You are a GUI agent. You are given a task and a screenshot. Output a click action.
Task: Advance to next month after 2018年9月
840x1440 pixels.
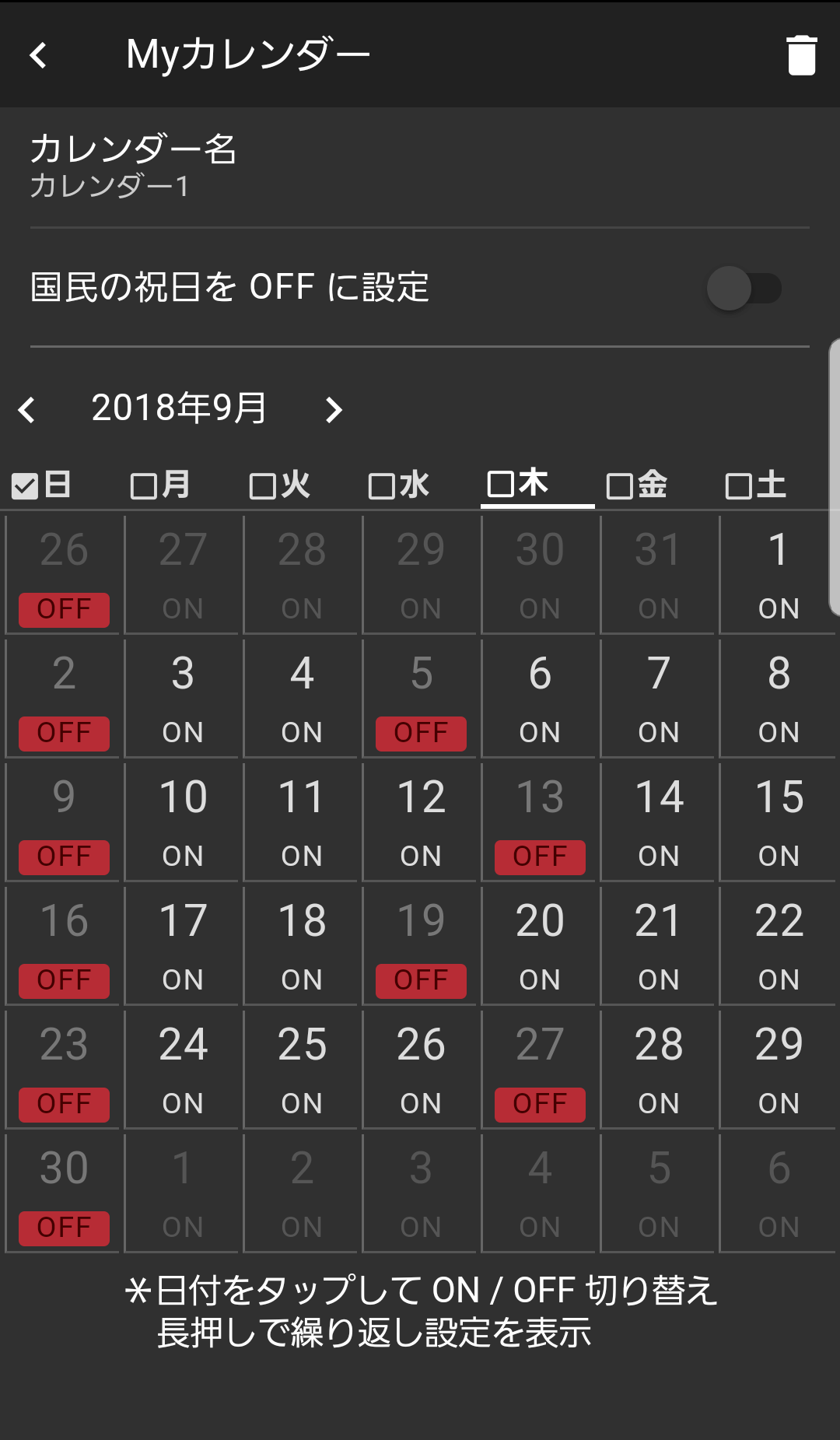tap(334, 410)
